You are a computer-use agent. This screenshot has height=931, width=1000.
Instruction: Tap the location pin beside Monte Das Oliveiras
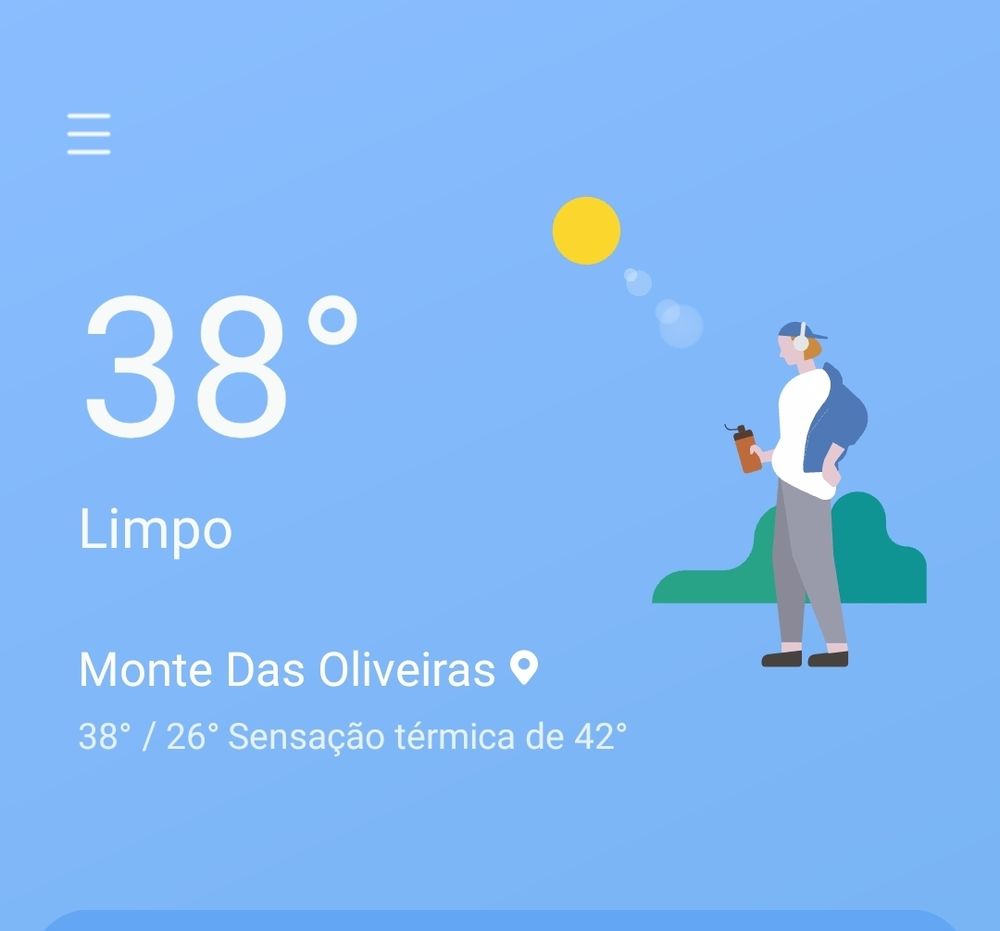[x=524, y=668]
